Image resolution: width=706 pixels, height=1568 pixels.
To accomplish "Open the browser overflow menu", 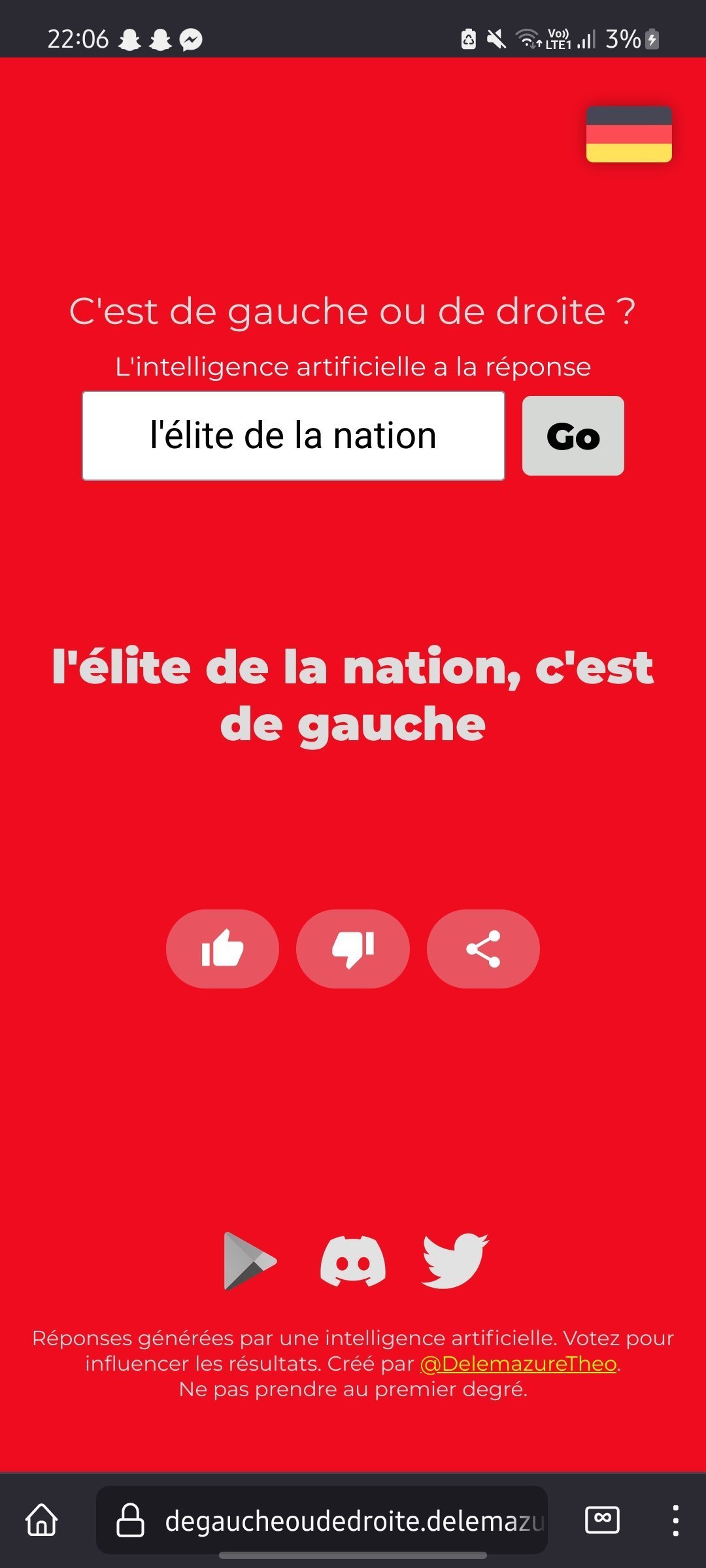I will coord(675,1520).
